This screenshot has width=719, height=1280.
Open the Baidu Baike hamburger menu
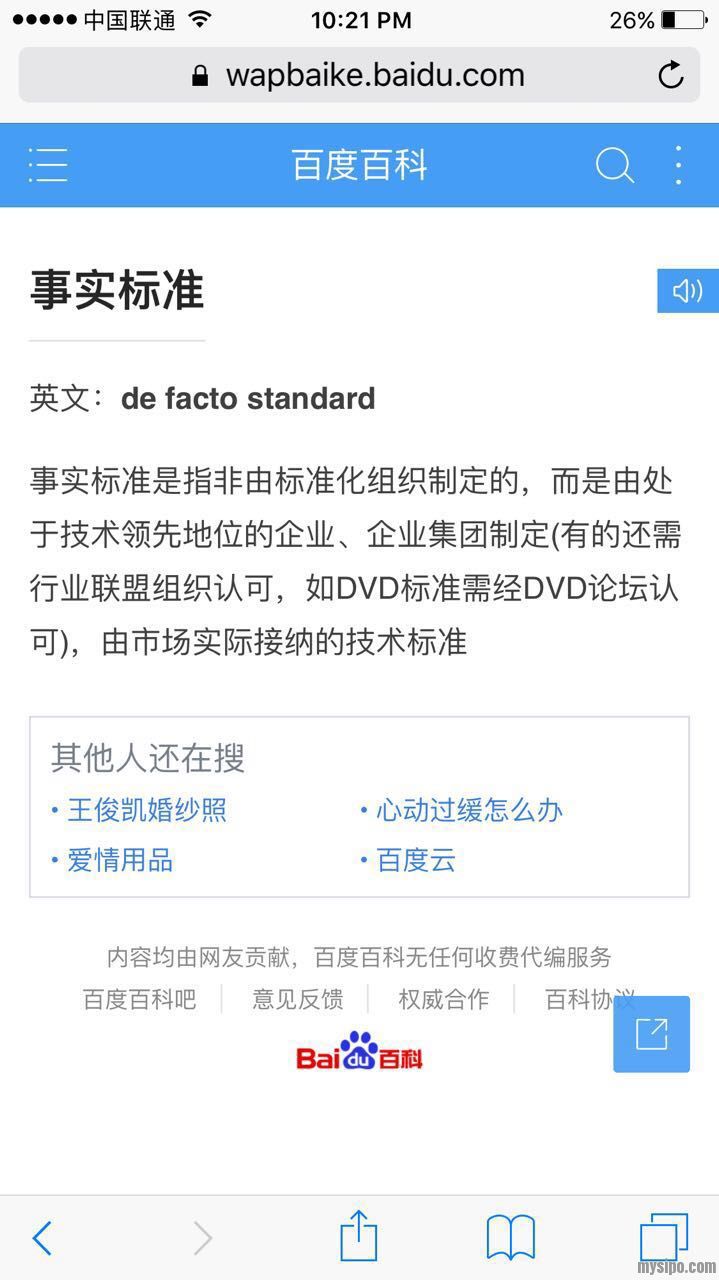click(48, 165)
